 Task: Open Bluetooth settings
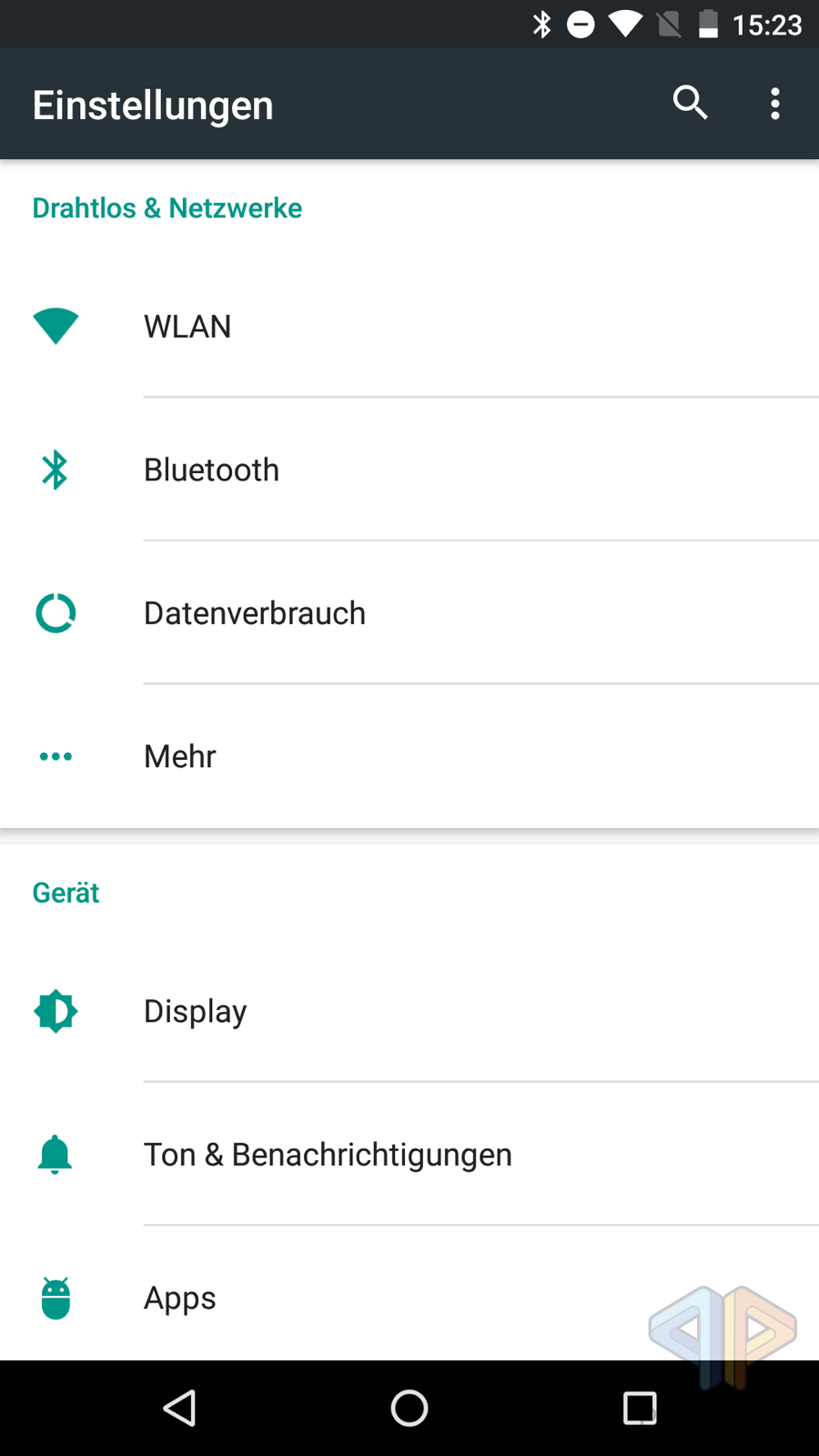409,470
